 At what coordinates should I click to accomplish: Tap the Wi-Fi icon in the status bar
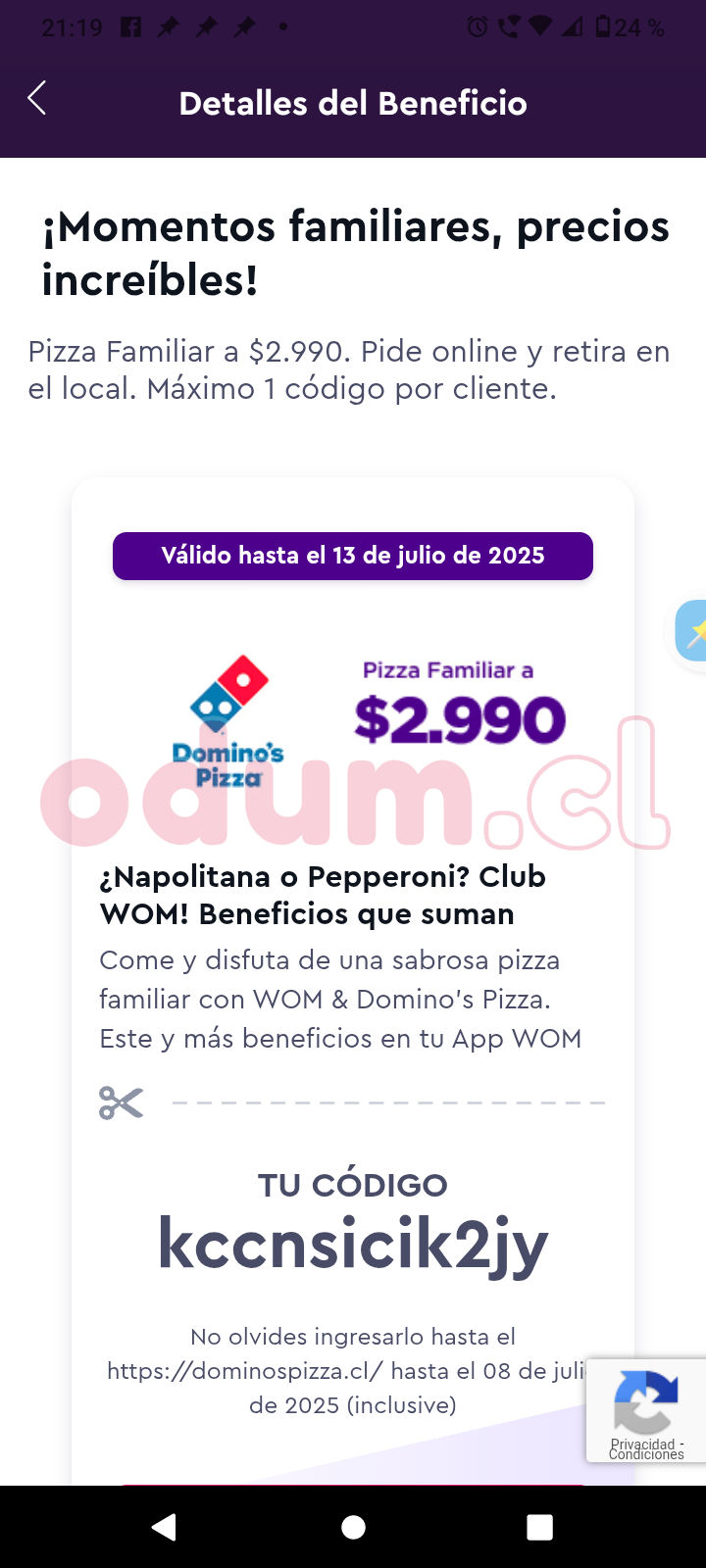pos(541,26)
